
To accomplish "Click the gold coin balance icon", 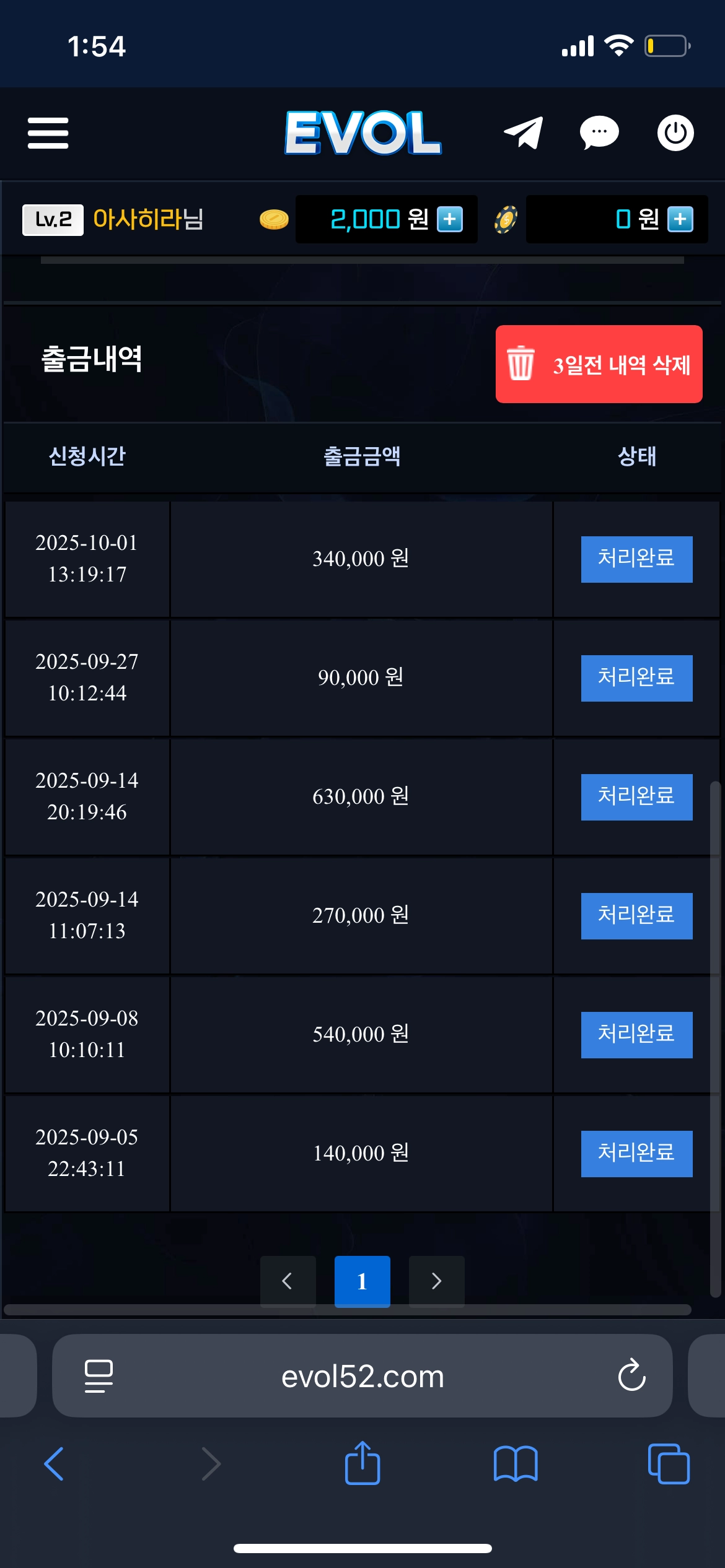I will click(275, 219).
